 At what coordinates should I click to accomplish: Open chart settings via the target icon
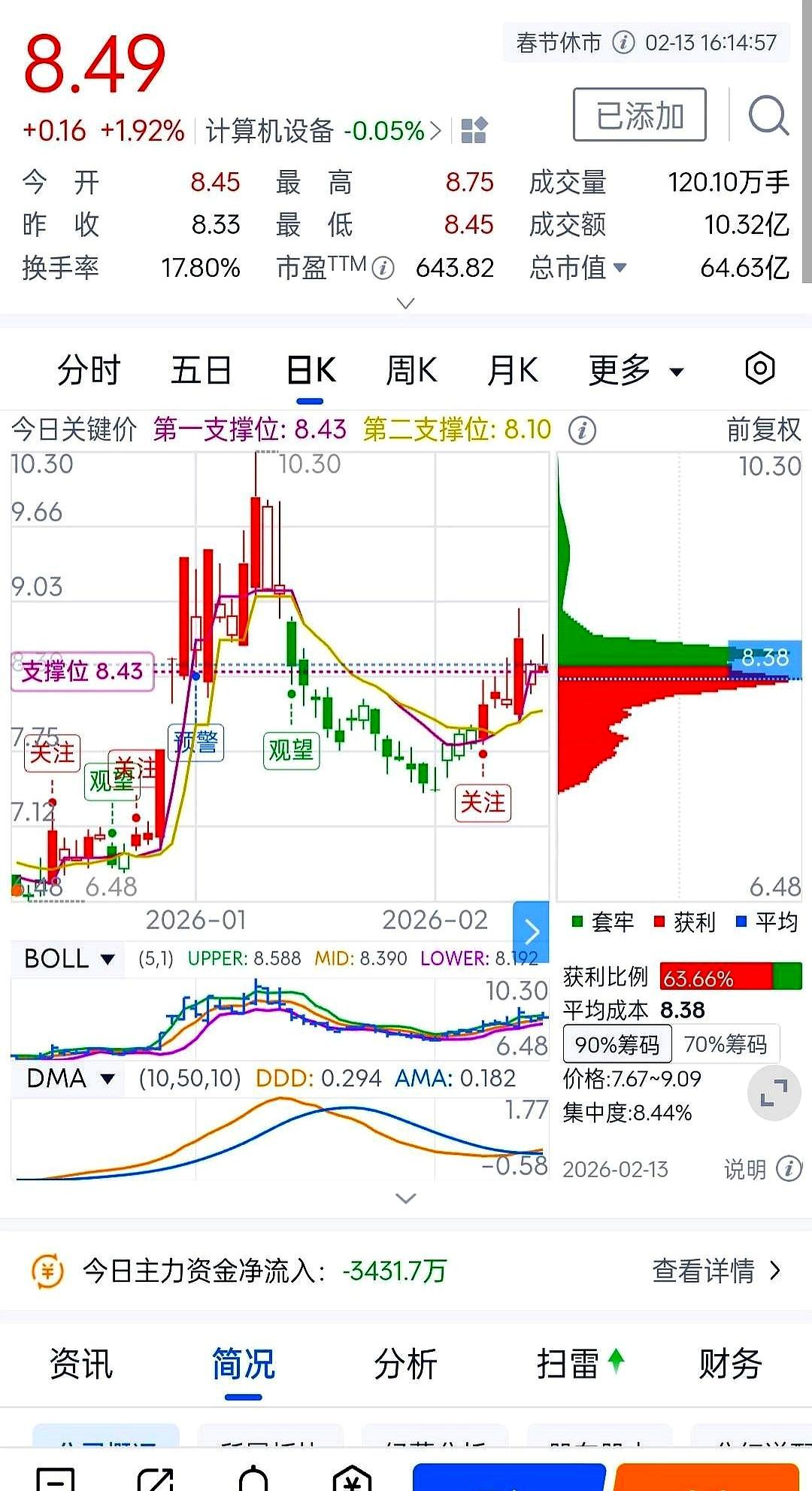click(759, 368)
